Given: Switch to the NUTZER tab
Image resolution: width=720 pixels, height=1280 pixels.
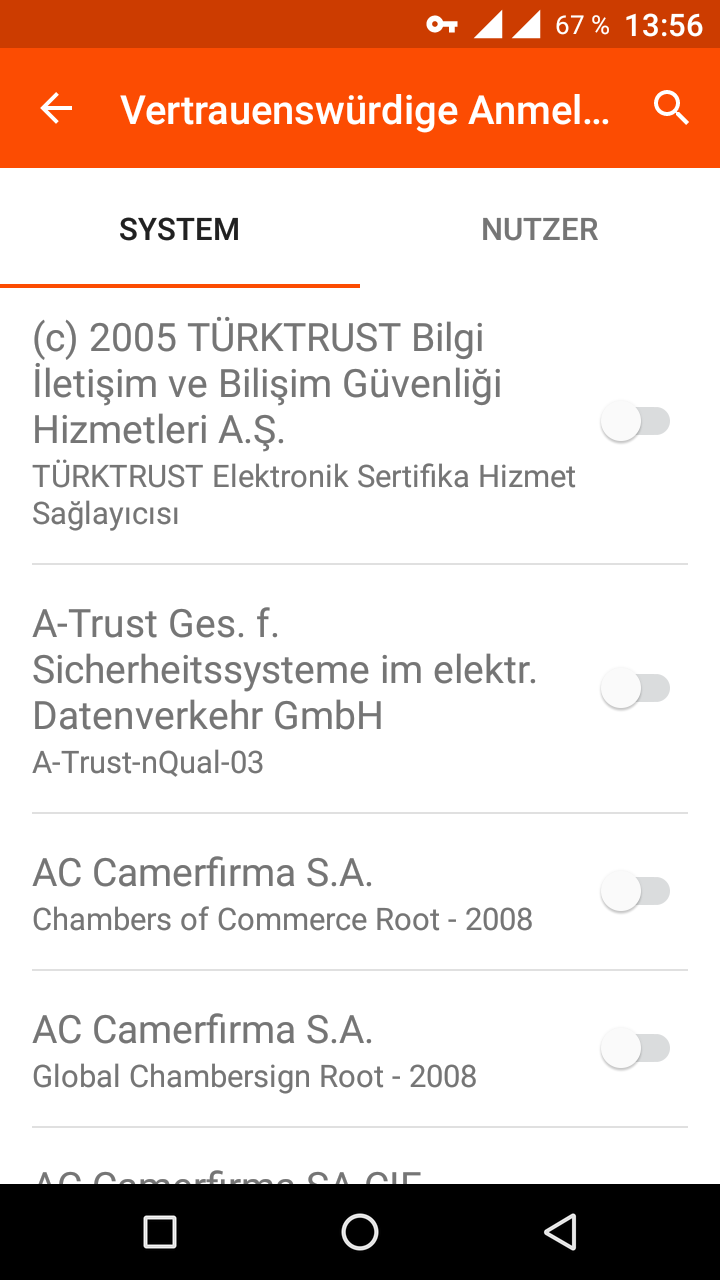Looking at the screenshot, I should (540, 229).
